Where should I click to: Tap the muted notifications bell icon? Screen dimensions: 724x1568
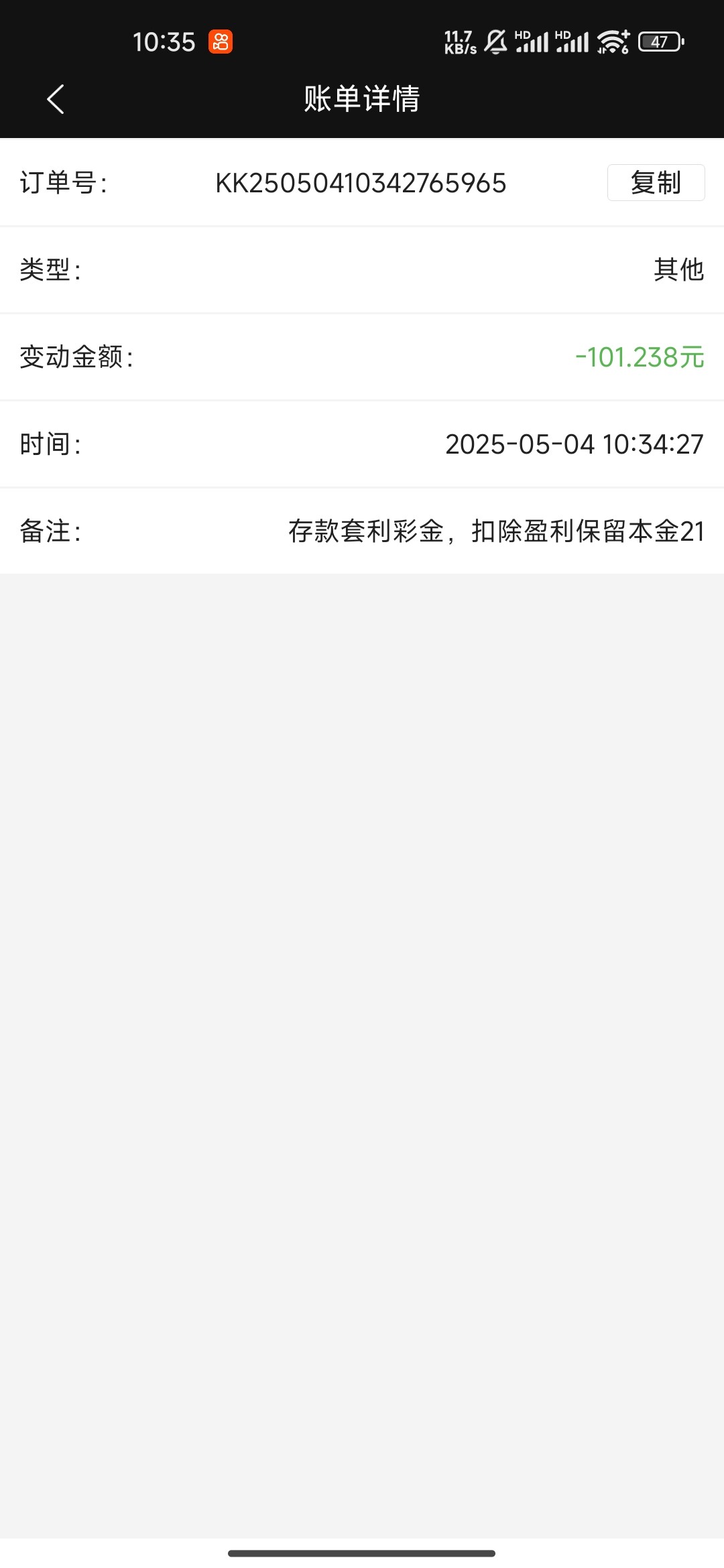[495, 42]
